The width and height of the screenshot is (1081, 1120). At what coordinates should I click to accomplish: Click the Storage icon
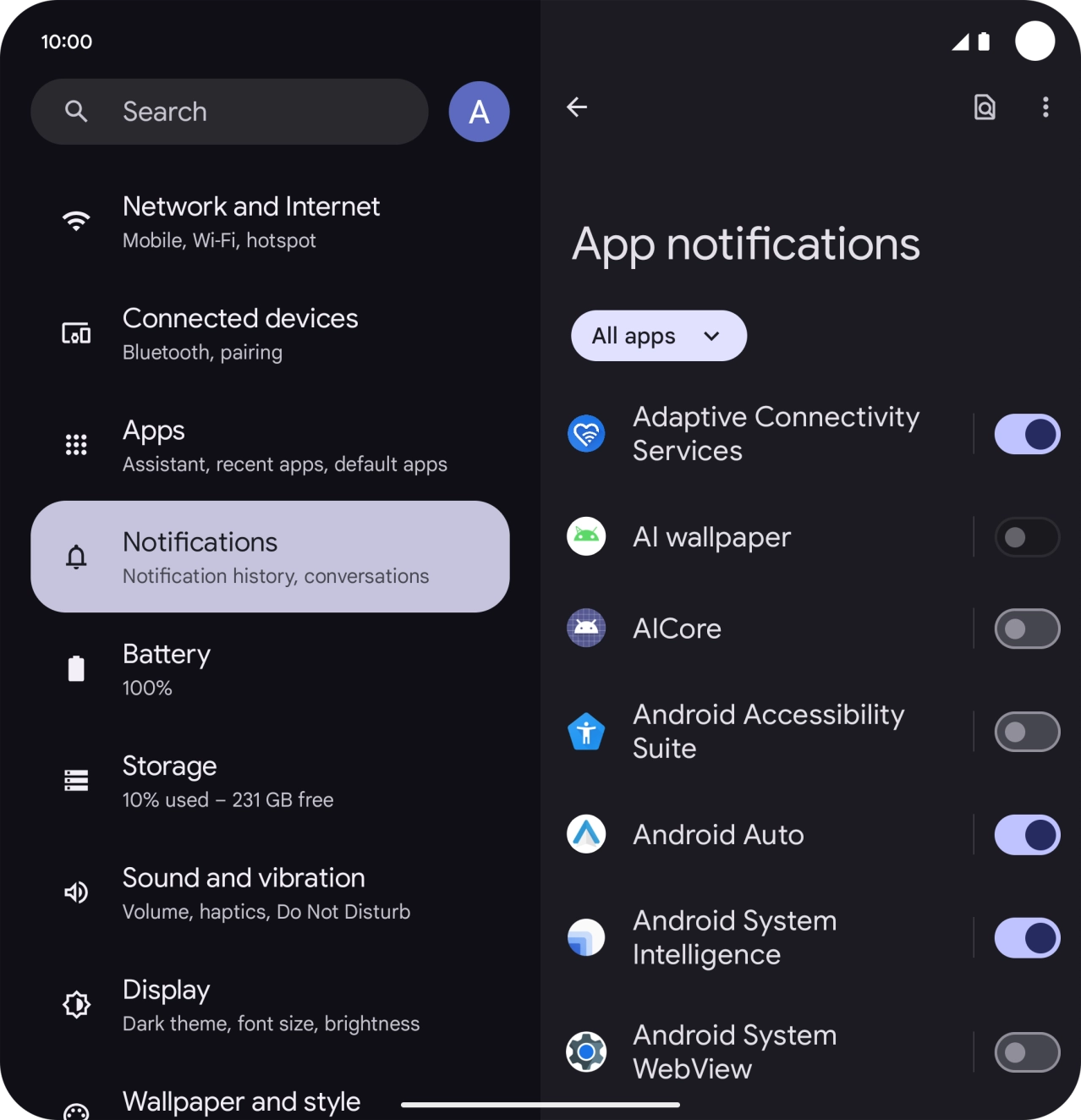pyautogui.click(x=76, y=780)
